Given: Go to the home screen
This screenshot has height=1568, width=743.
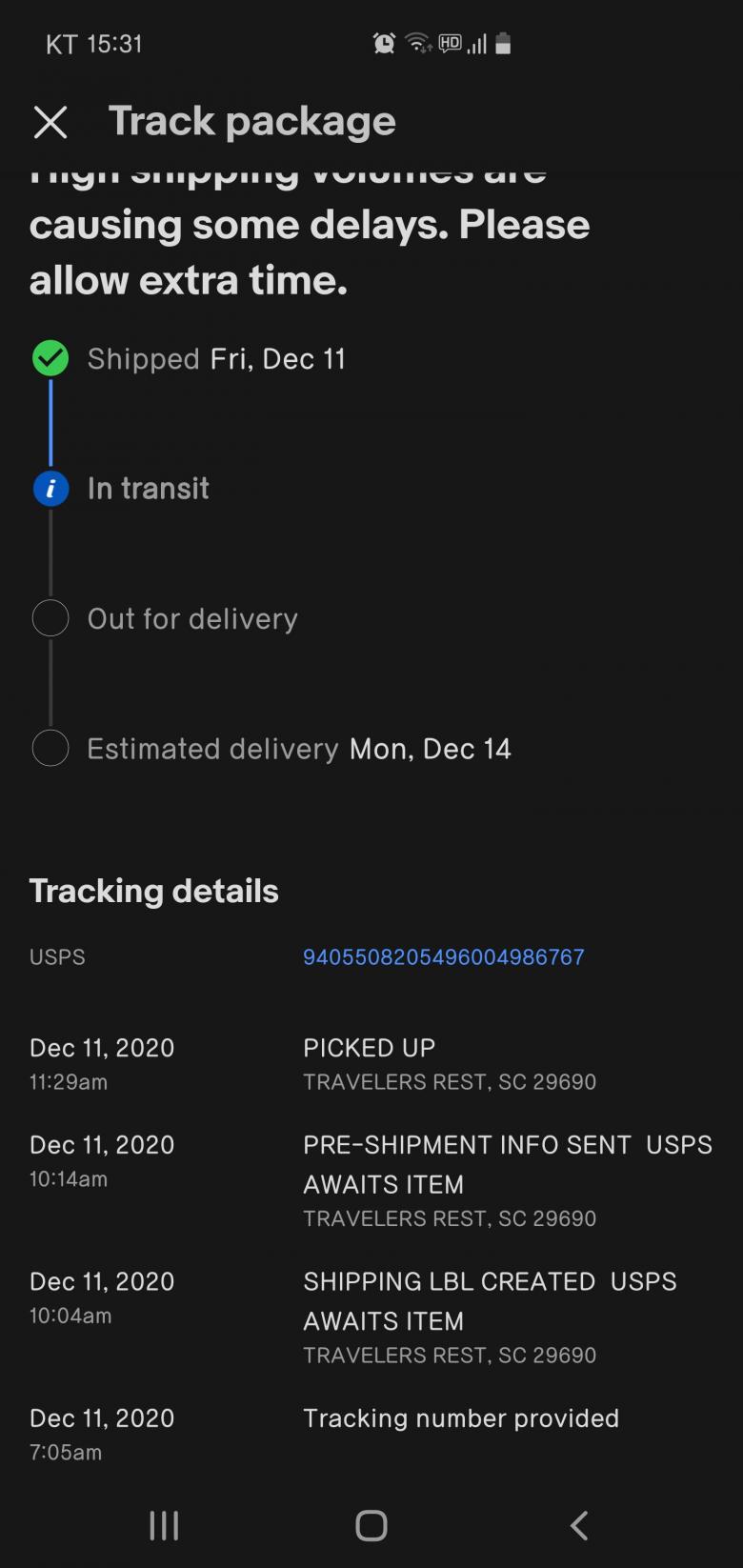Looking at the screenshot, I should [x=371, y=1525].
